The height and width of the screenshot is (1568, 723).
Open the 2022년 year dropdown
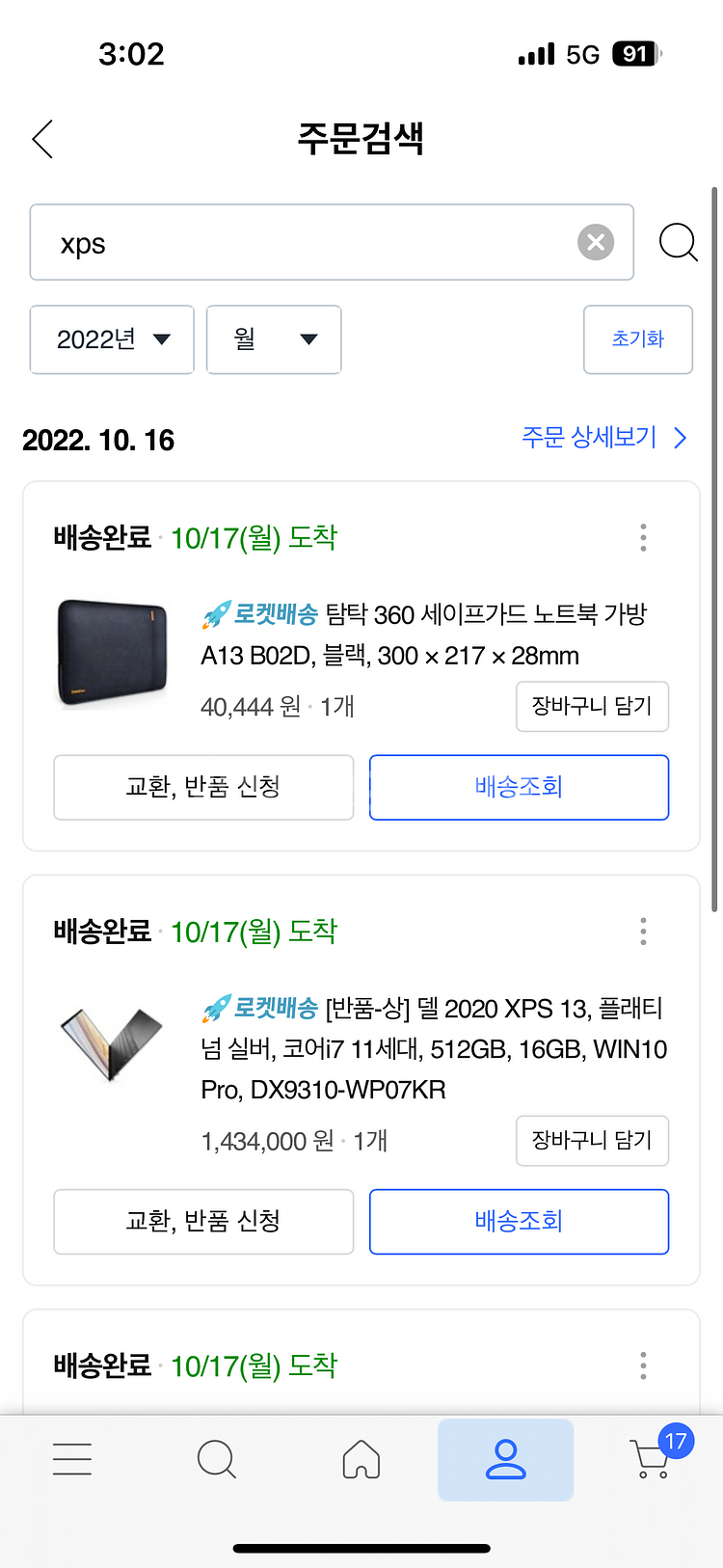coord(111,339)
